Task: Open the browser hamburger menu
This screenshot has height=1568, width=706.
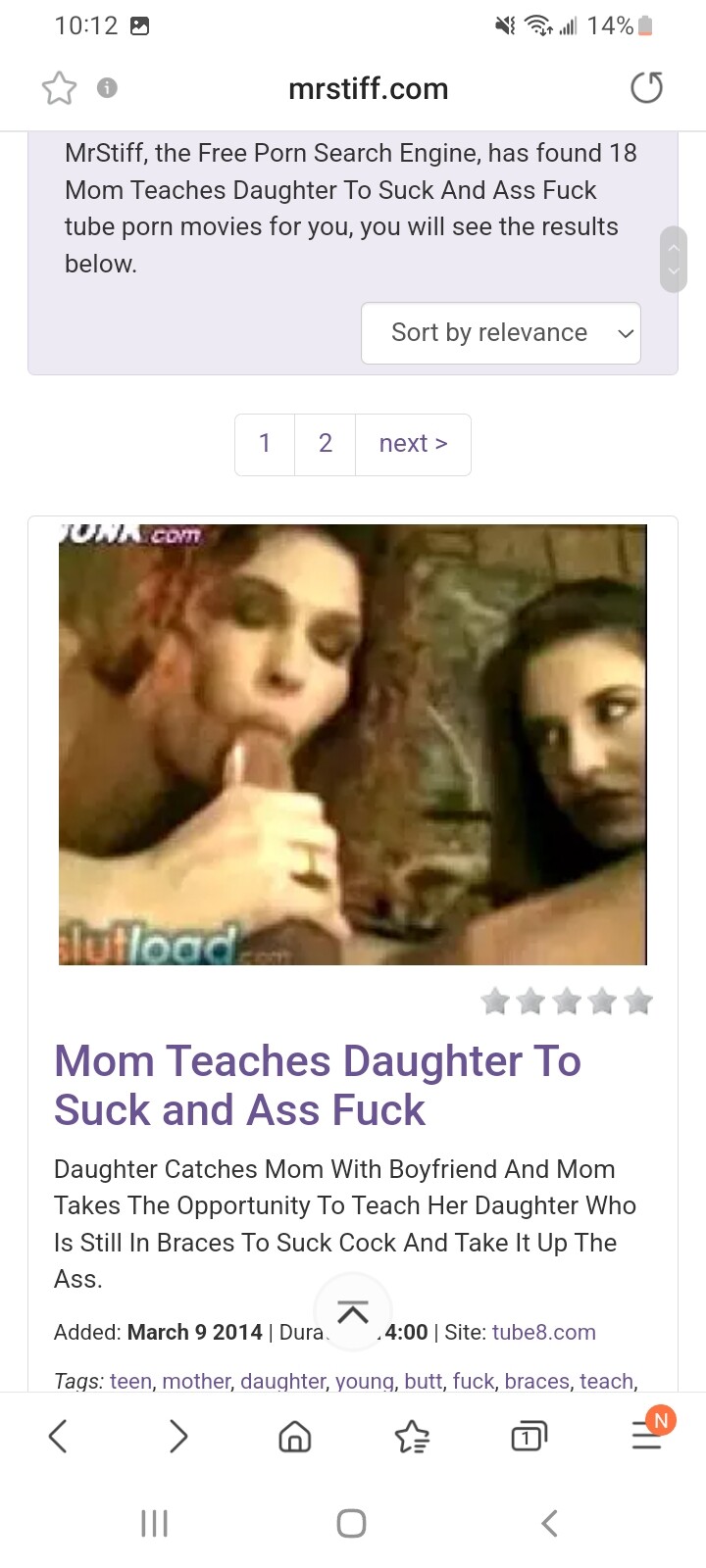Action: point(646,1437)
